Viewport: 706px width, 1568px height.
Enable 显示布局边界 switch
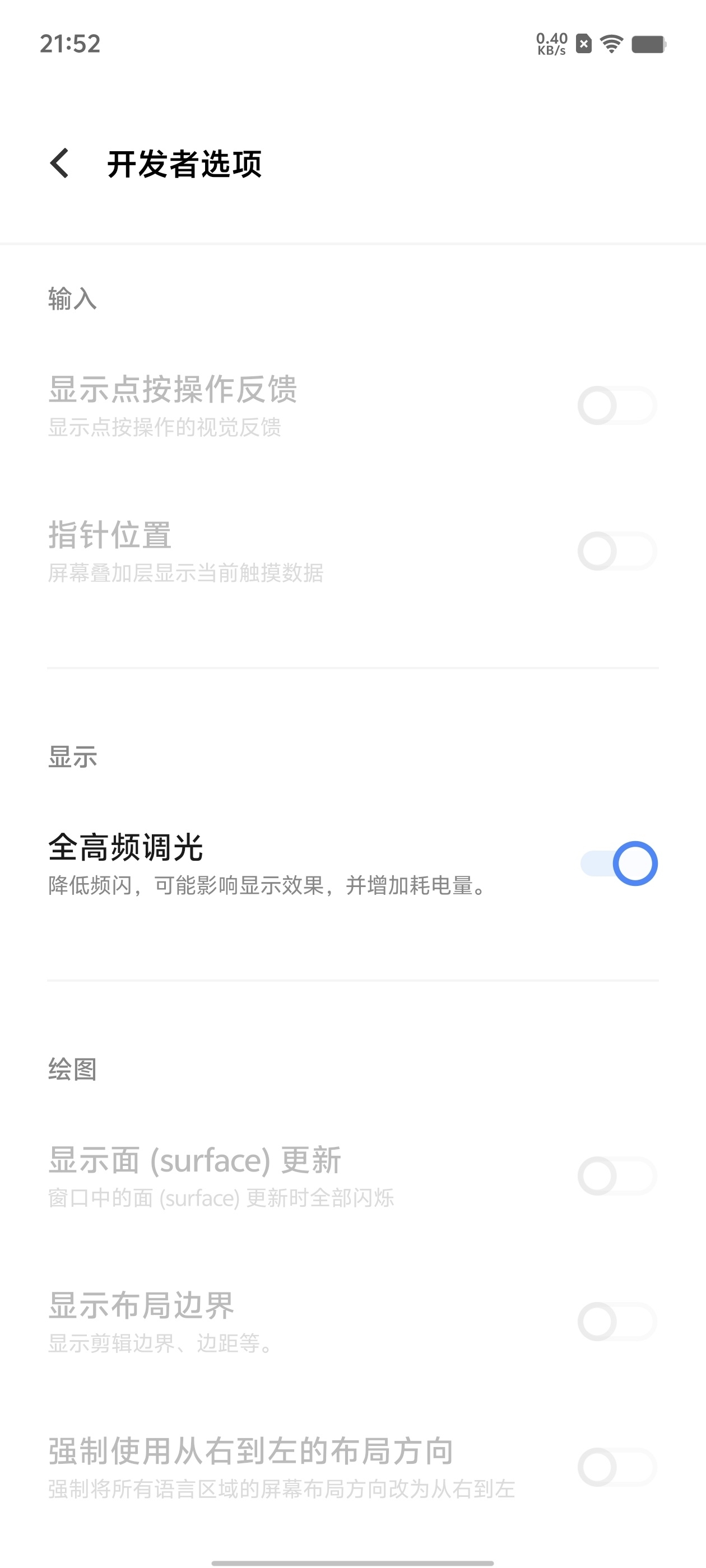(x=616, y=1322)
